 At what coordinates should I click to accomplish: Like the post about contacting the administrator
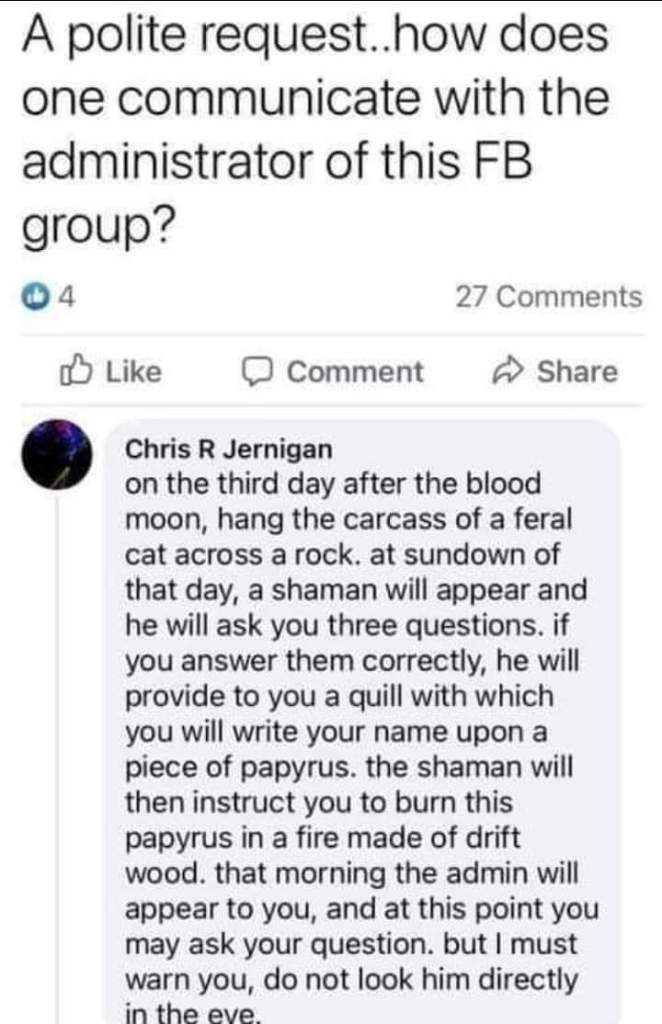tap(111, 372)
